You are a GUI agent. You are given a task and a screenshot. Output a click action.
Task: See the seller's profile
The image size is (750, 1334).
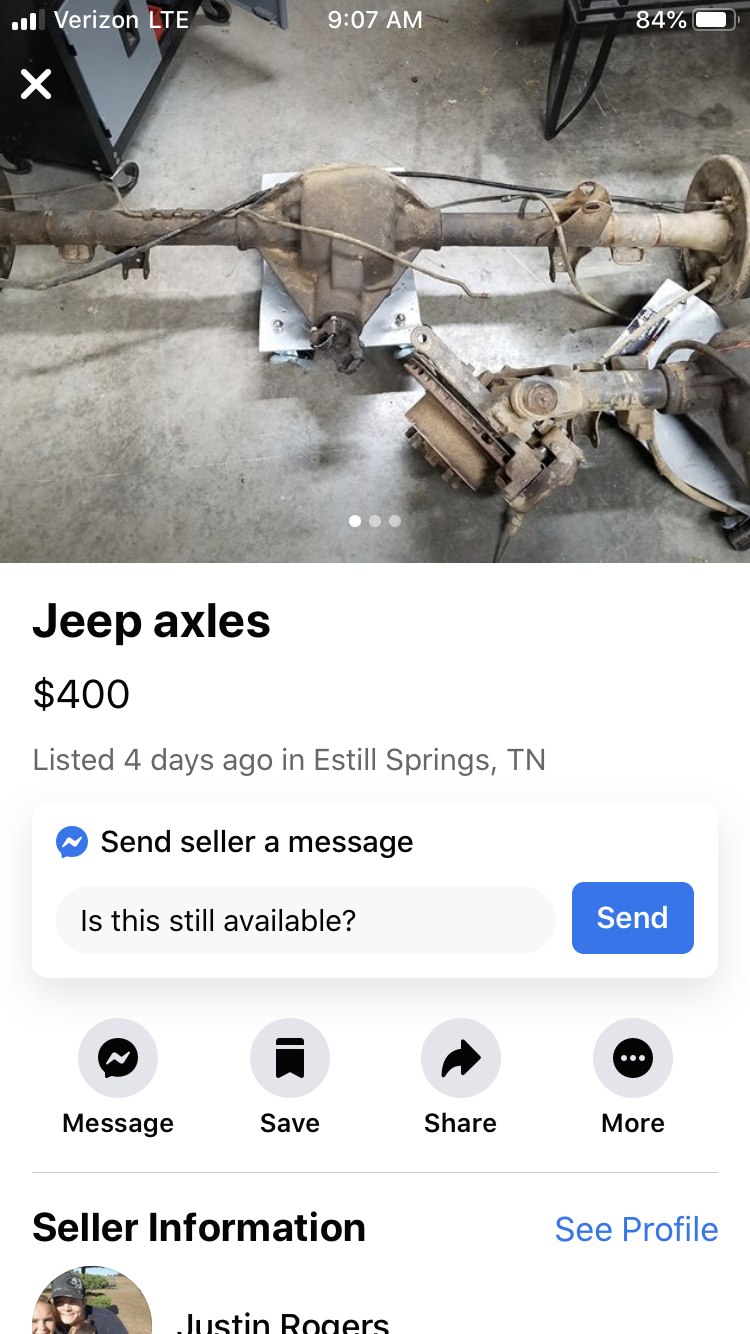coord(636,1229)
